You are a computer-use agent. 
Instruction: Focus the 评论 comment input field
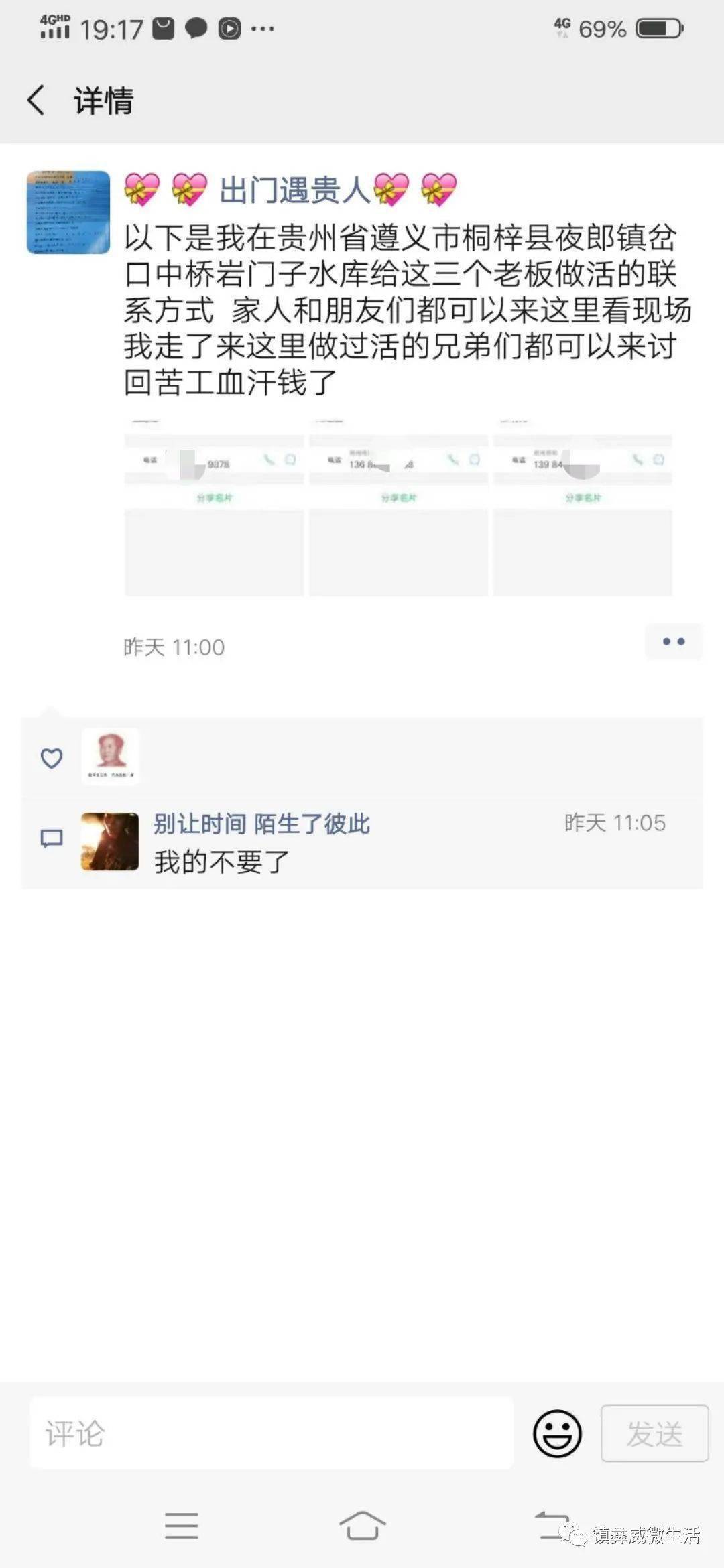point(271,1433)
